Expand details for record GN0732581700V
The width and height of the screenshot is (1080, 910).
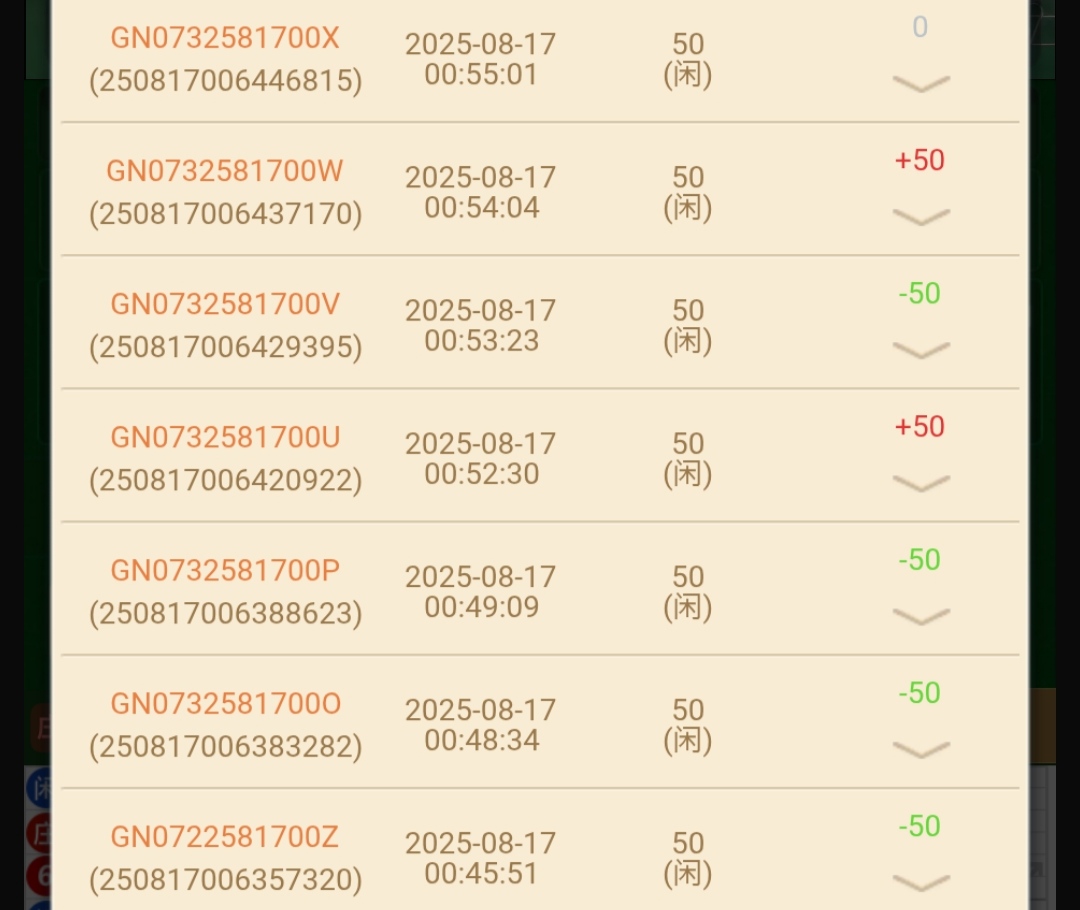point(920,350)
